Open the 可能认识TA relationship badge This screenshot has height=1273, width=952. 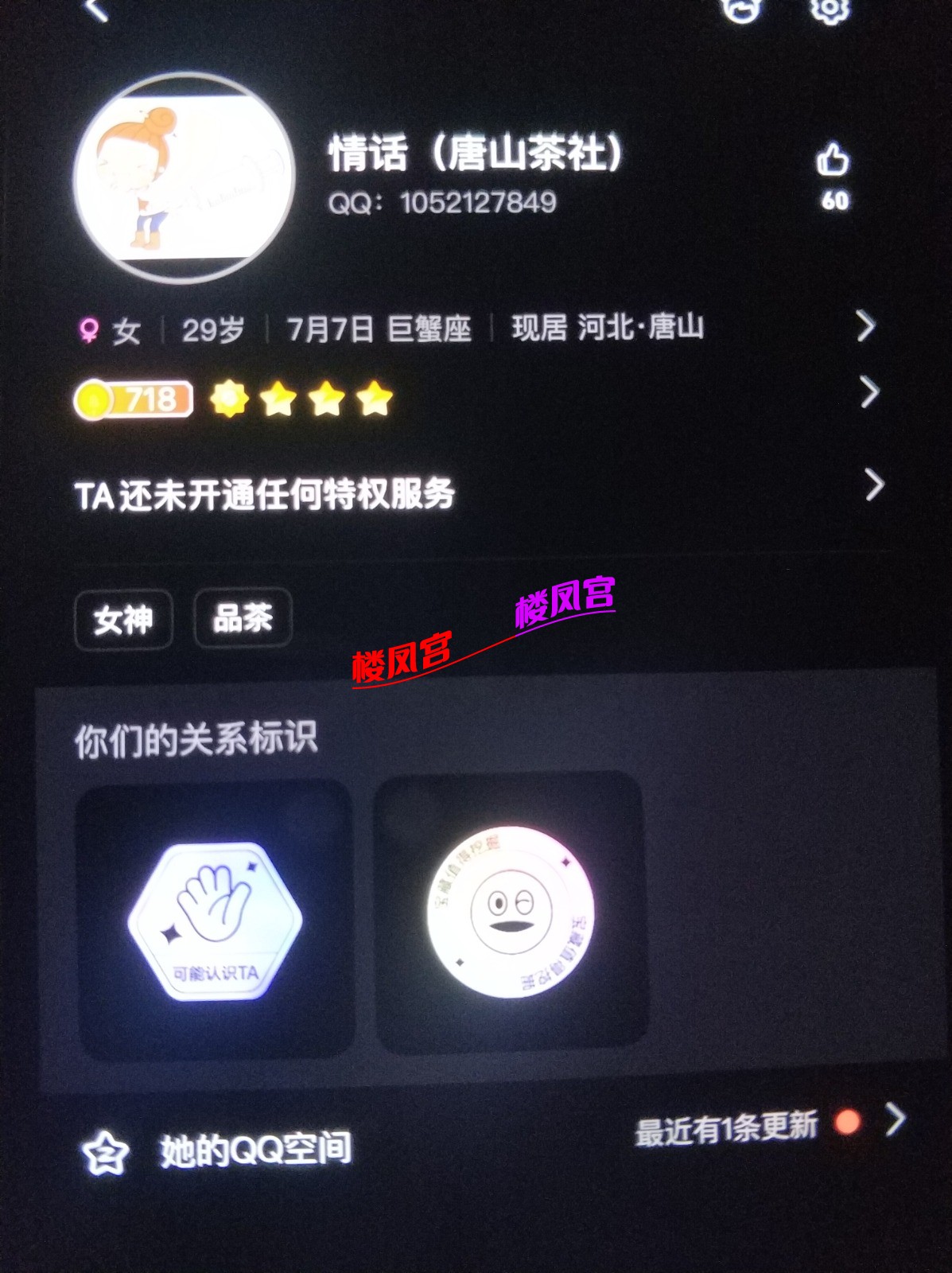tap(215, 920)
